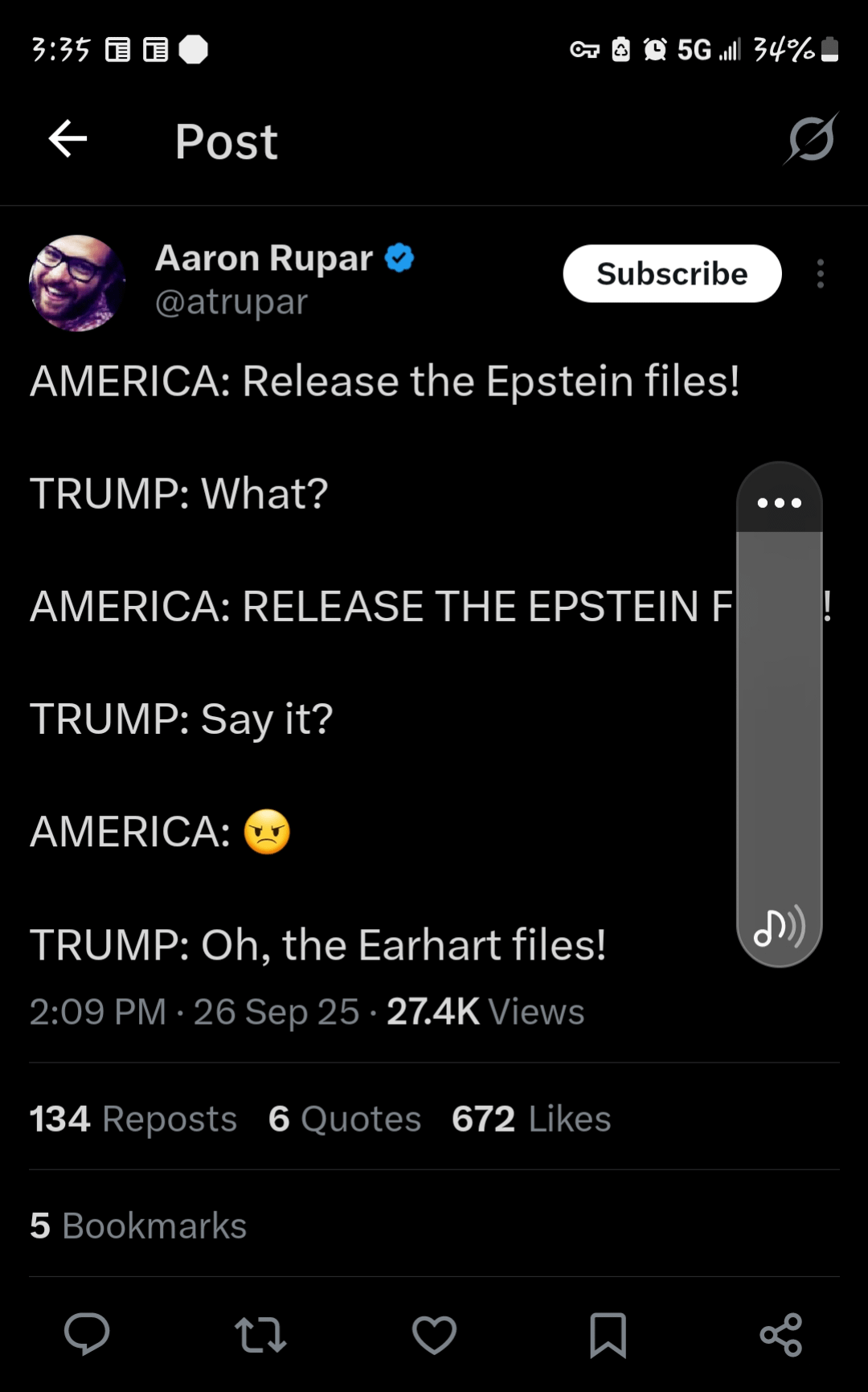View the 672 Likes list

pyautogui.click(x=531, y=1118)
